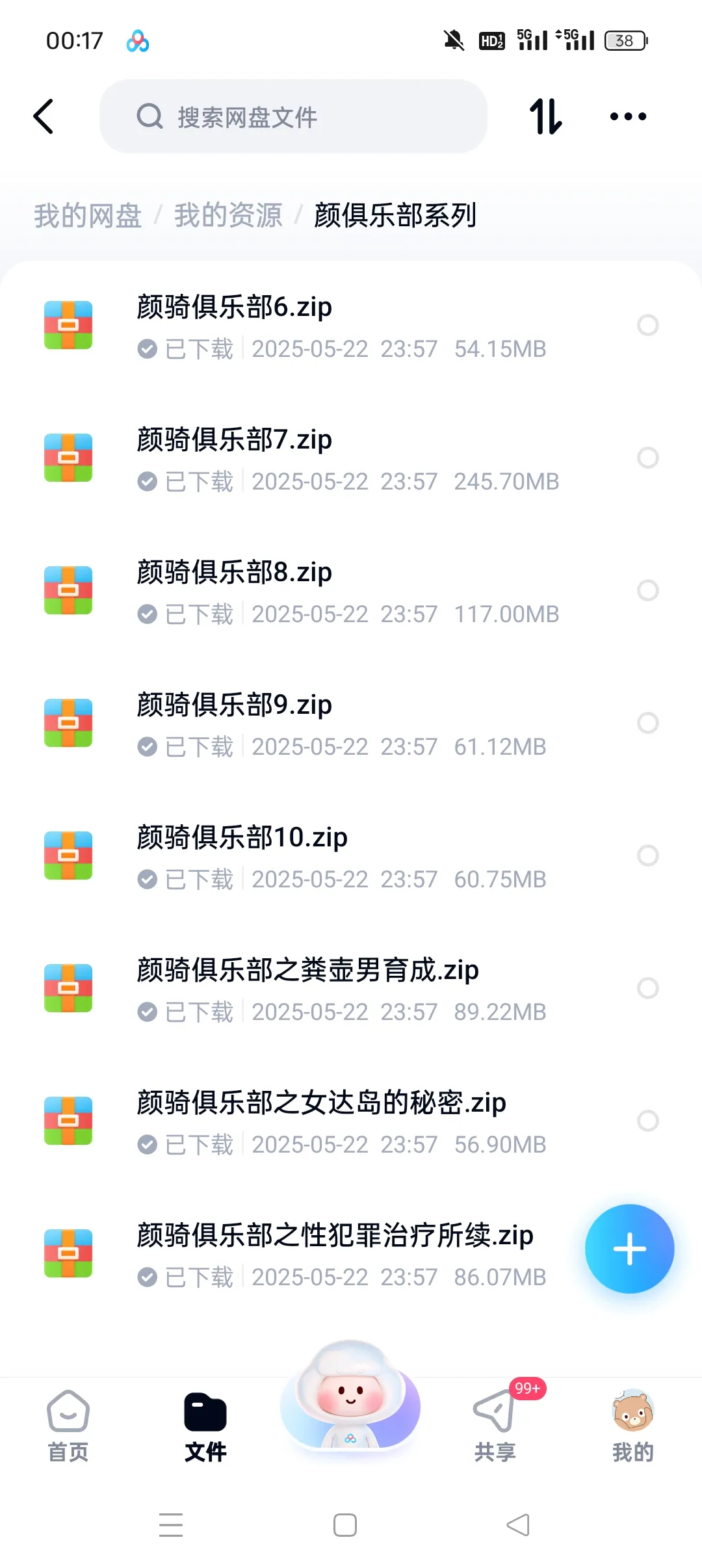This screenshot has width=702, height=1568.
Task: Open the three-dot overflow menu
Action: point(628,117)
